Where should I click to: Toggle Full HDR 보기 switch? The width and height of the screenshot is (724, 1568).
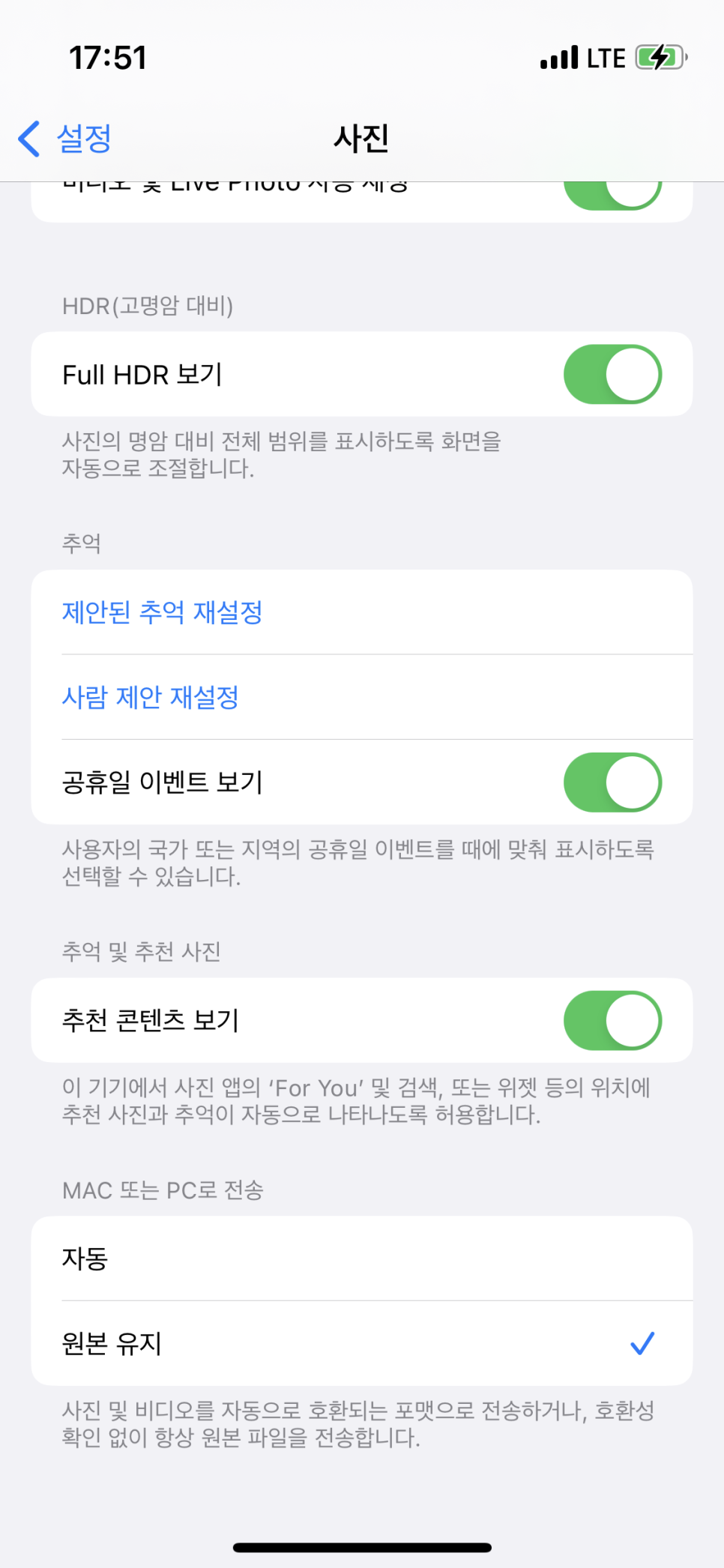pyautogui.click(x=612, y=374)
